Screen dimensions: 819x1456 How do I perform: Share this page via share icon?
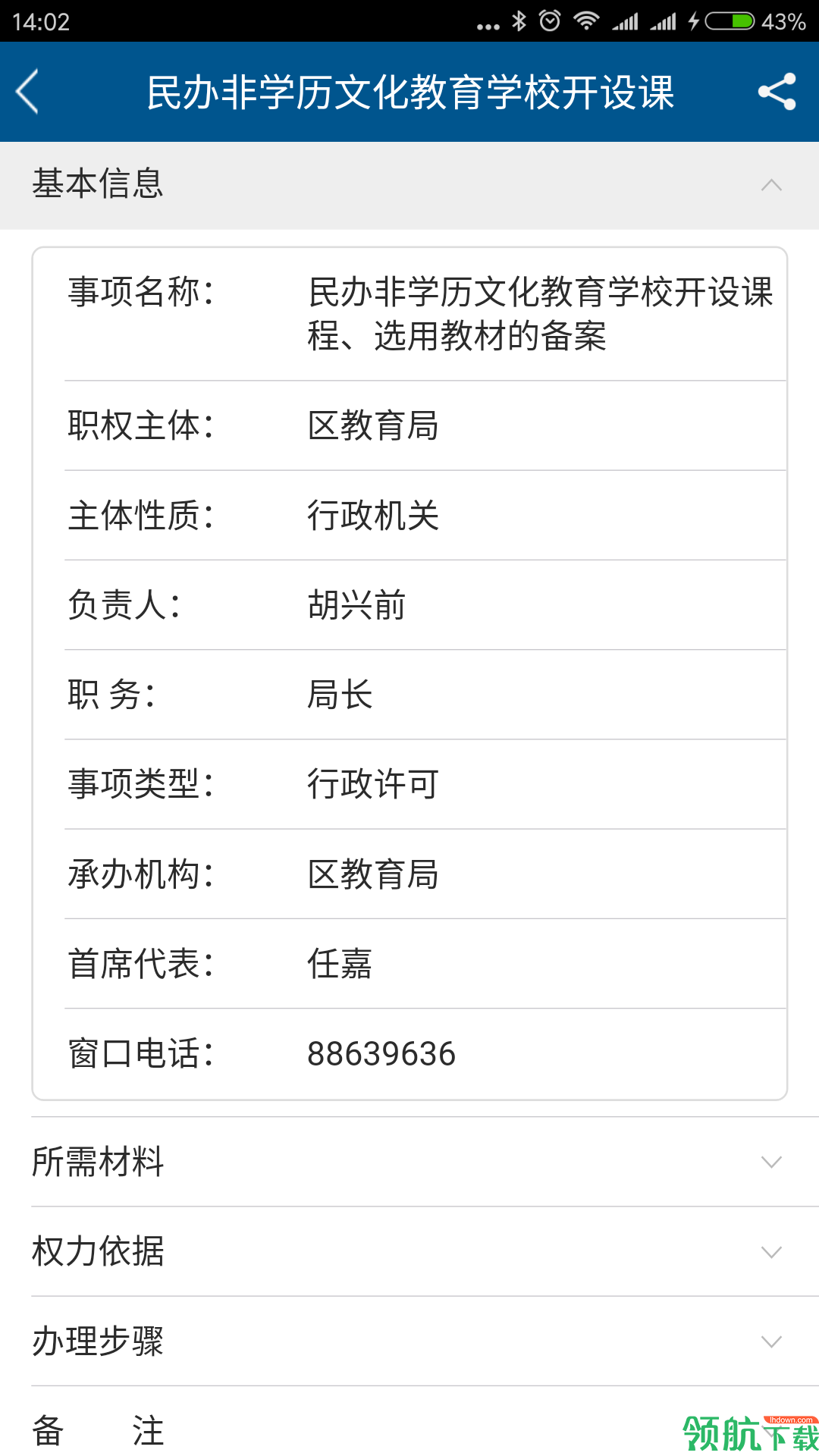[x=777, y=93]
